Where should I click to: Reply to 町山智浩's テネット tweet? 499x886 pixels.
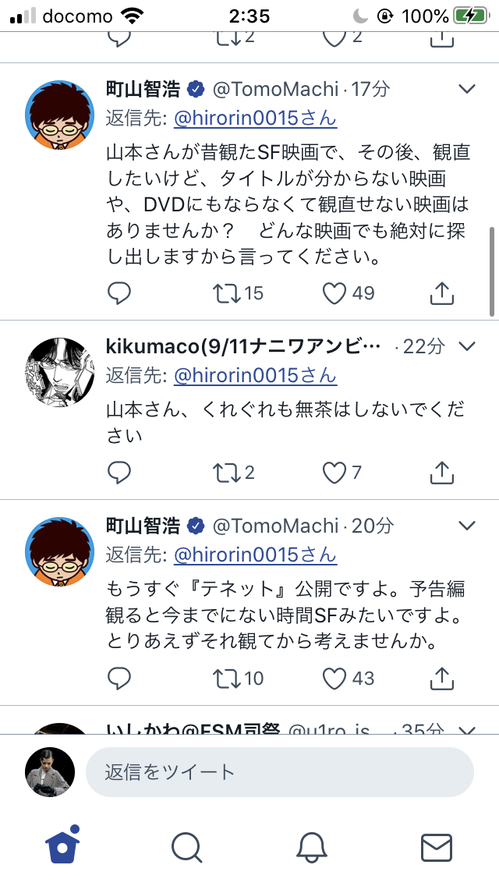coord(119,678)
